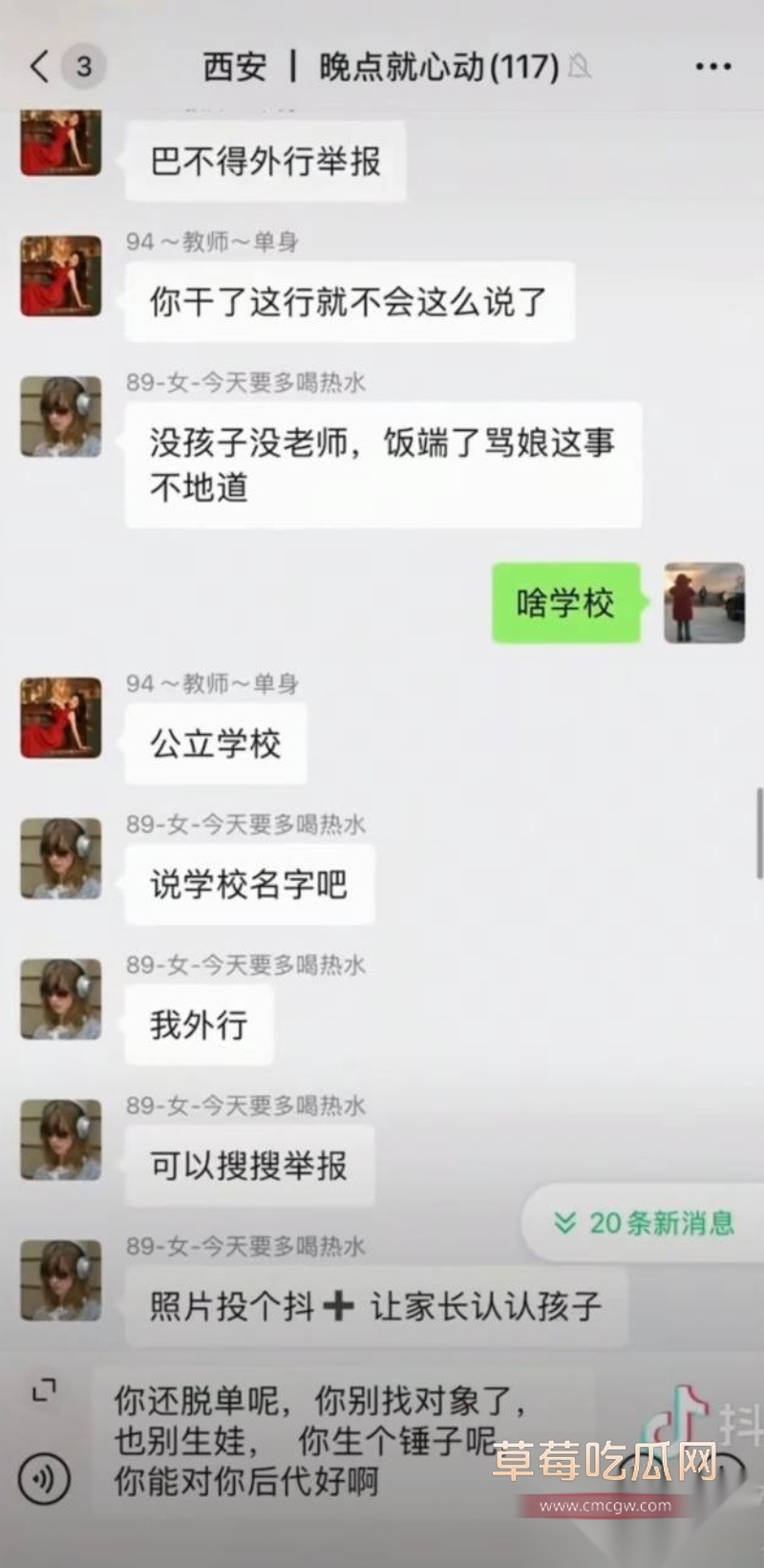This screenshot has height=1568, width=764.
Task: Select the green 啥学校 message bubble
Action: coord(565,604)
